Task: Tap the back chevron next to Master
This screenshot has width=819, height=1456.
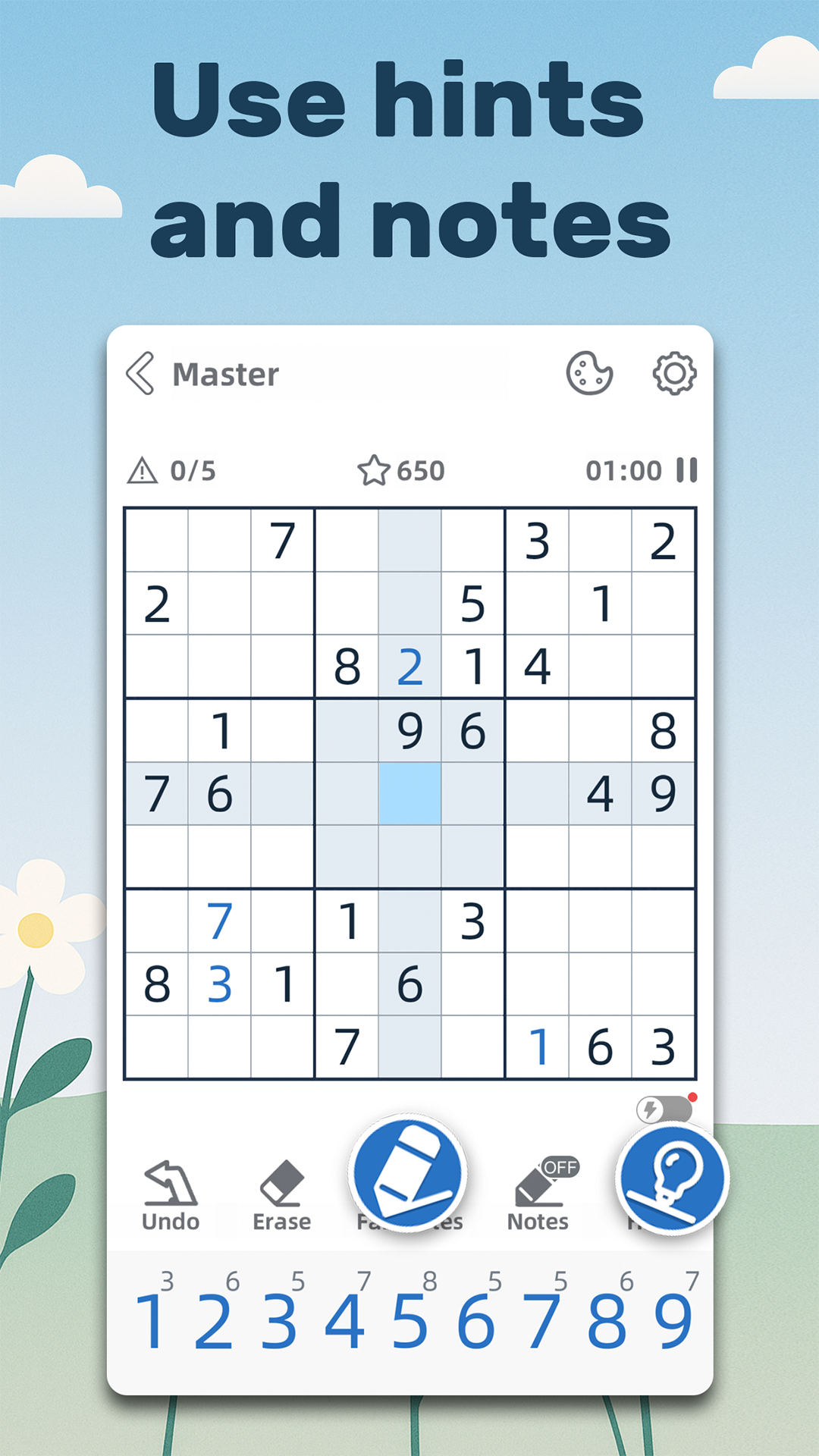Action: [x=141, y=373]
